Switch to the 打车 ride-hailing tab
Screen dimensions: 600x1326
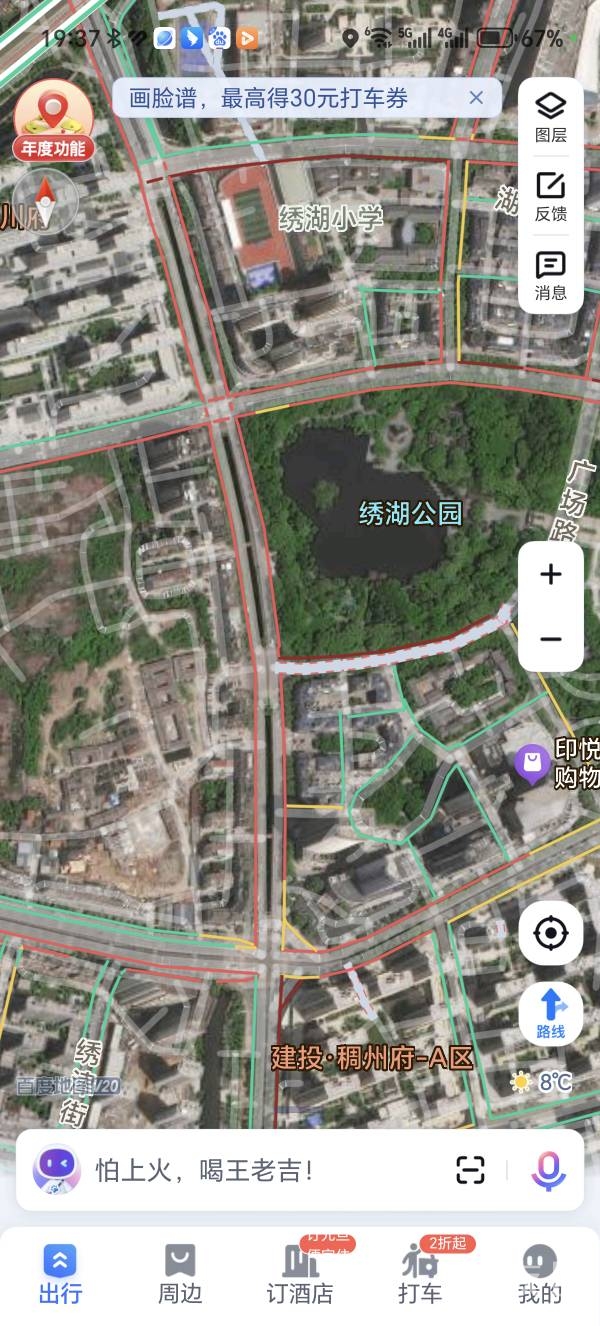click(x=420, y=1275)
